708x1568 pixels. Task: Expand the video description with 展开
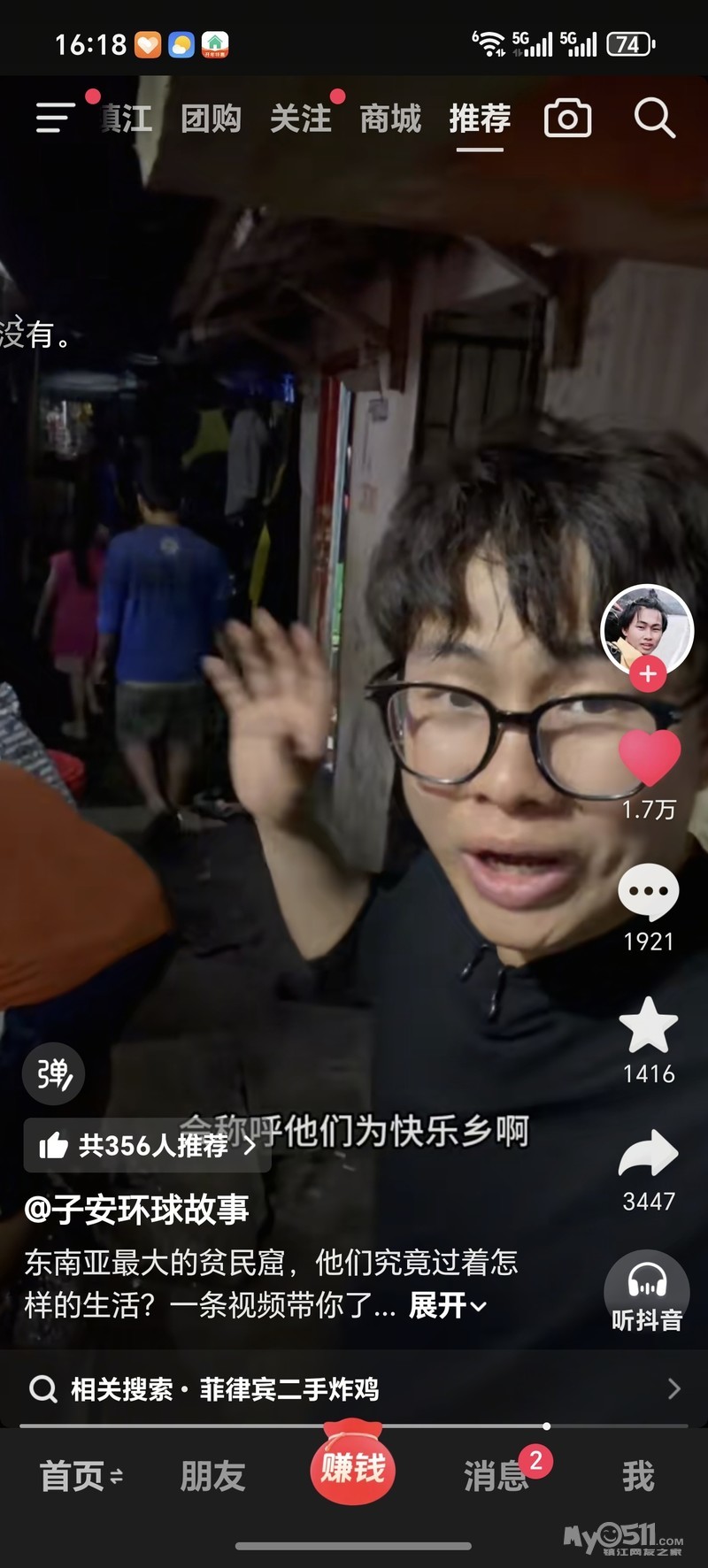(x=447, y=1306)
